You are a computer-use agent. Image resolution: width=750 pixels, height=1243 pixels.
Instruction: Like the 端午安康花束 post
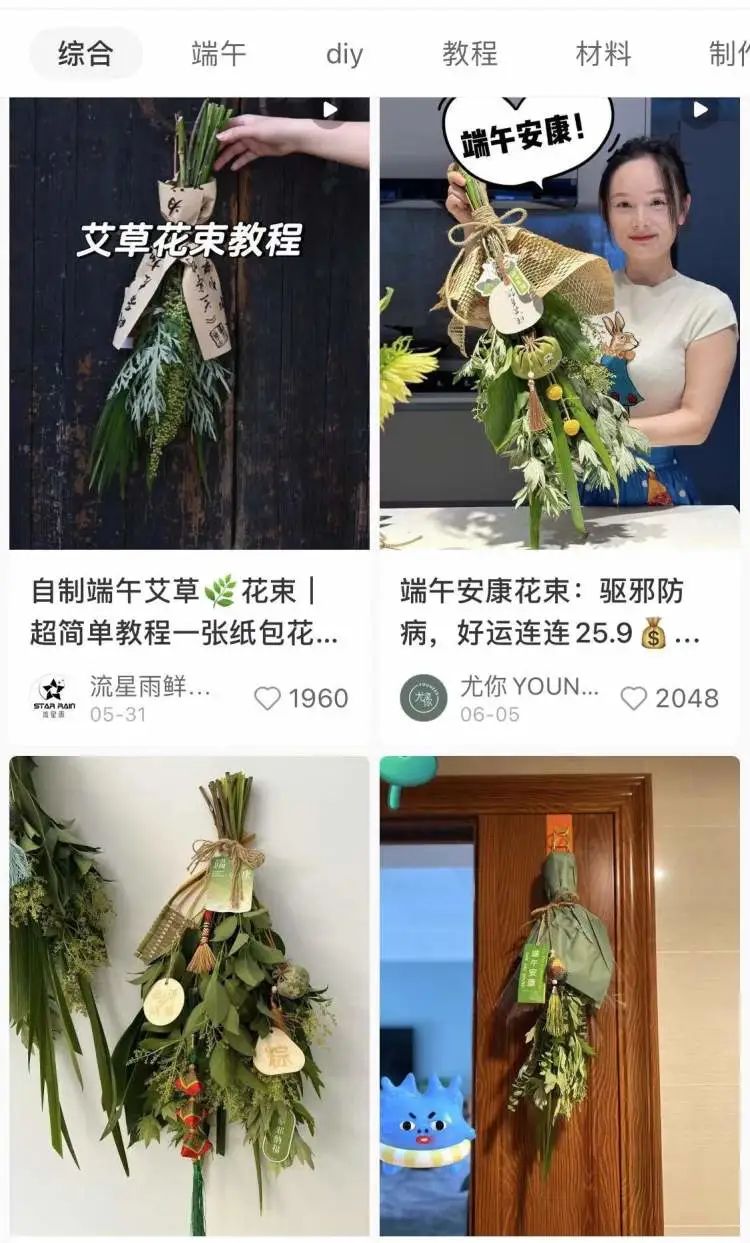[634, 698]
